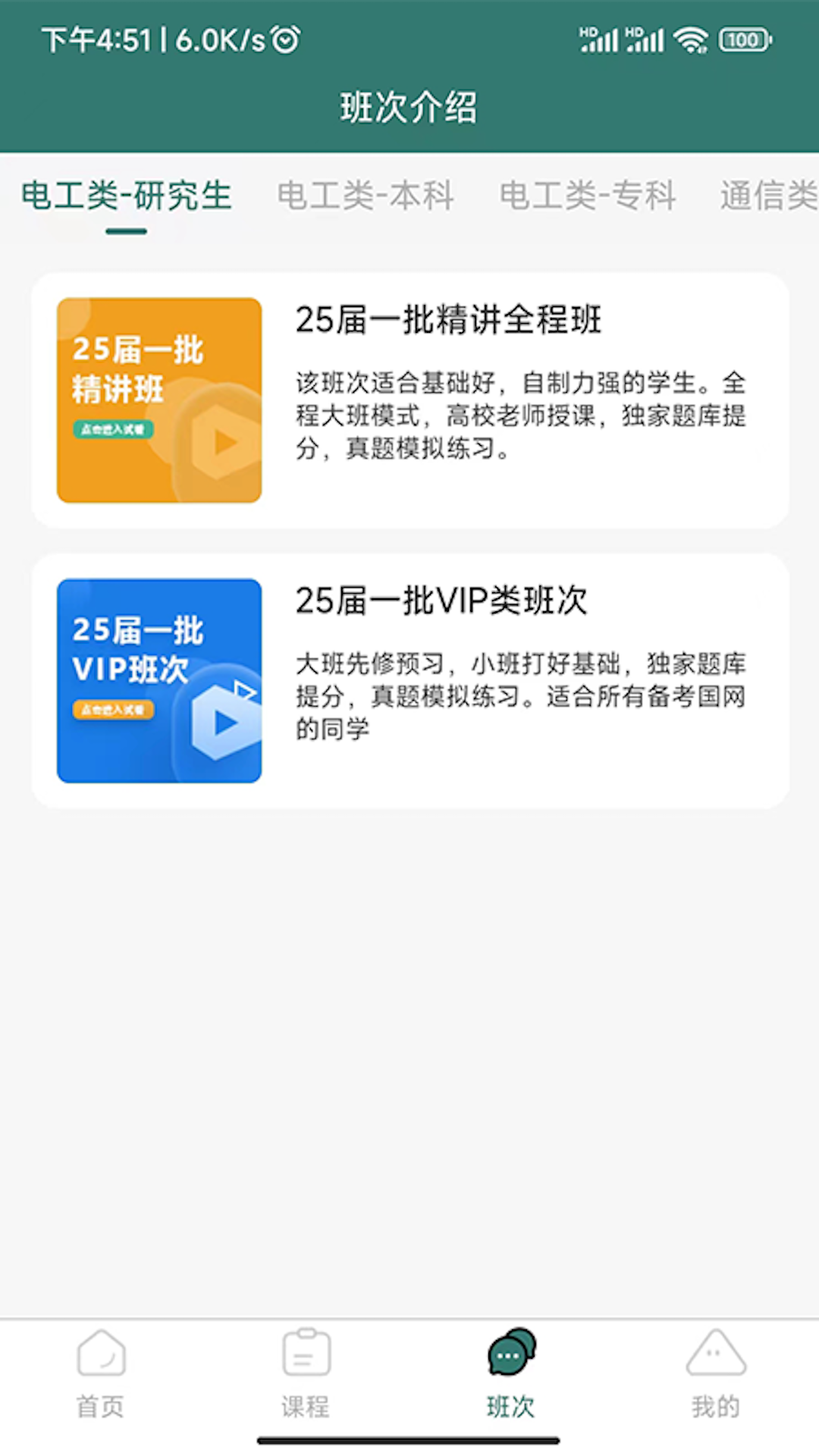Tap the 班次介绍 title bar
Viewport: 819px width, 1456px height.
coord(409,107)
